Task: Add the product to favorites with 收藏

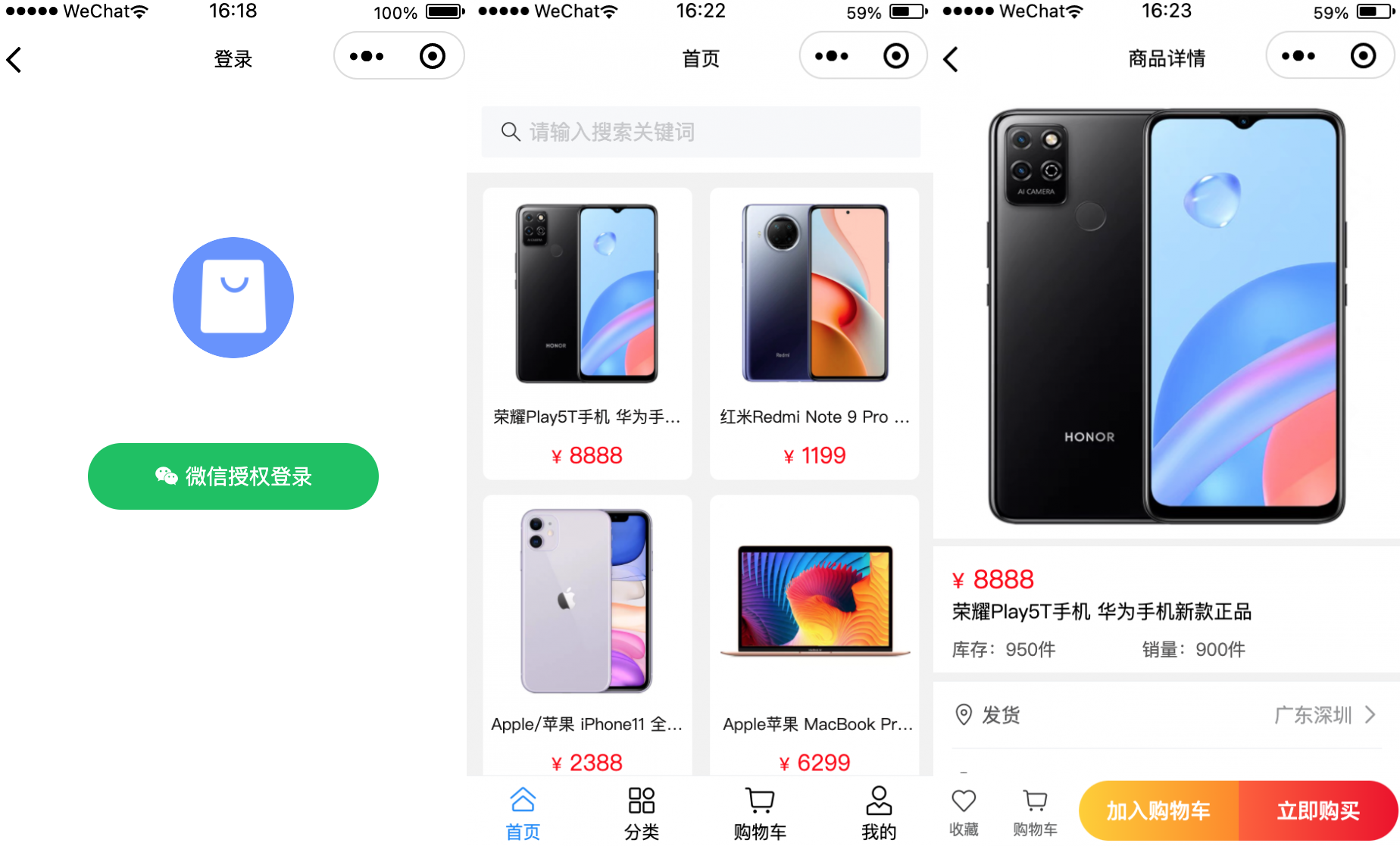Action: [x=964, y=812]
